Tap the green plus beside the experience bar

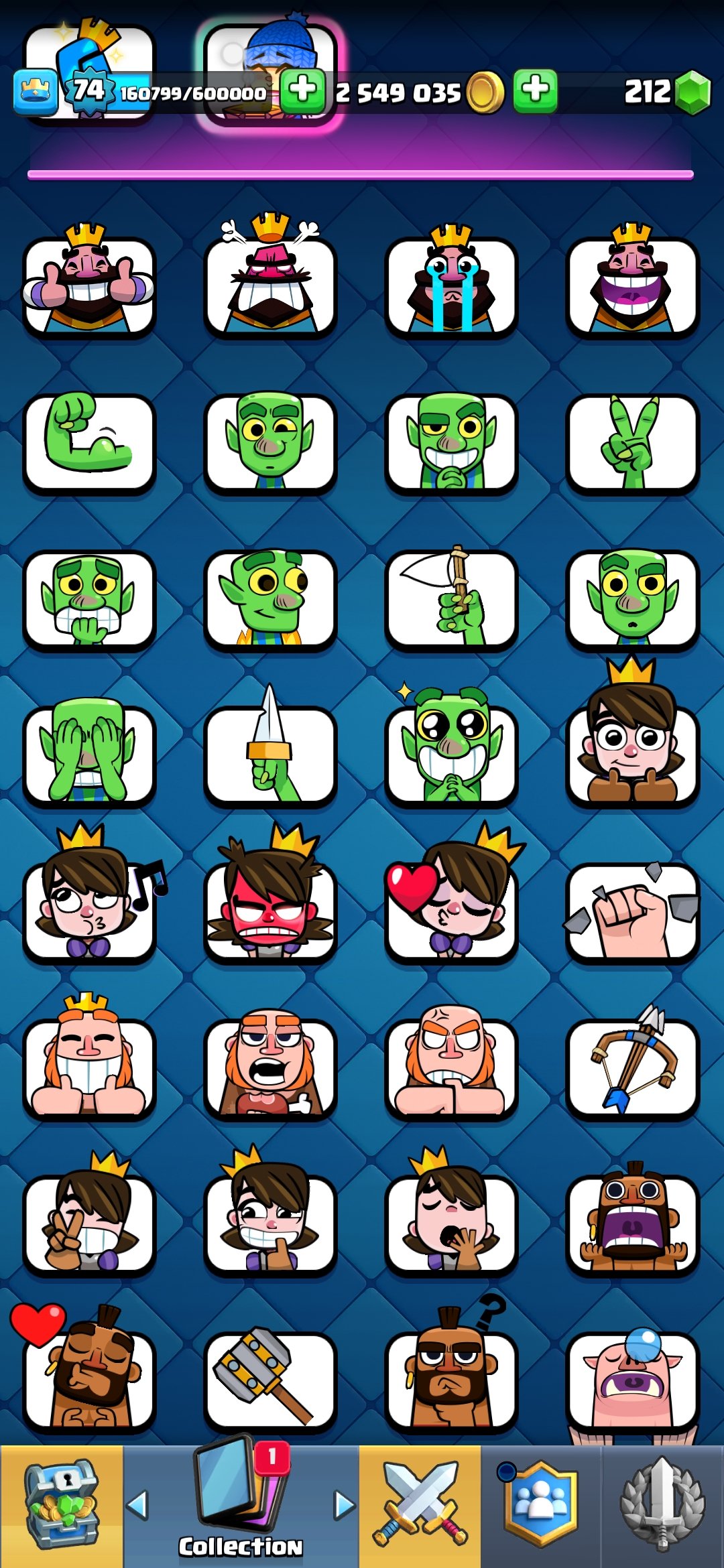click(303, 90)
